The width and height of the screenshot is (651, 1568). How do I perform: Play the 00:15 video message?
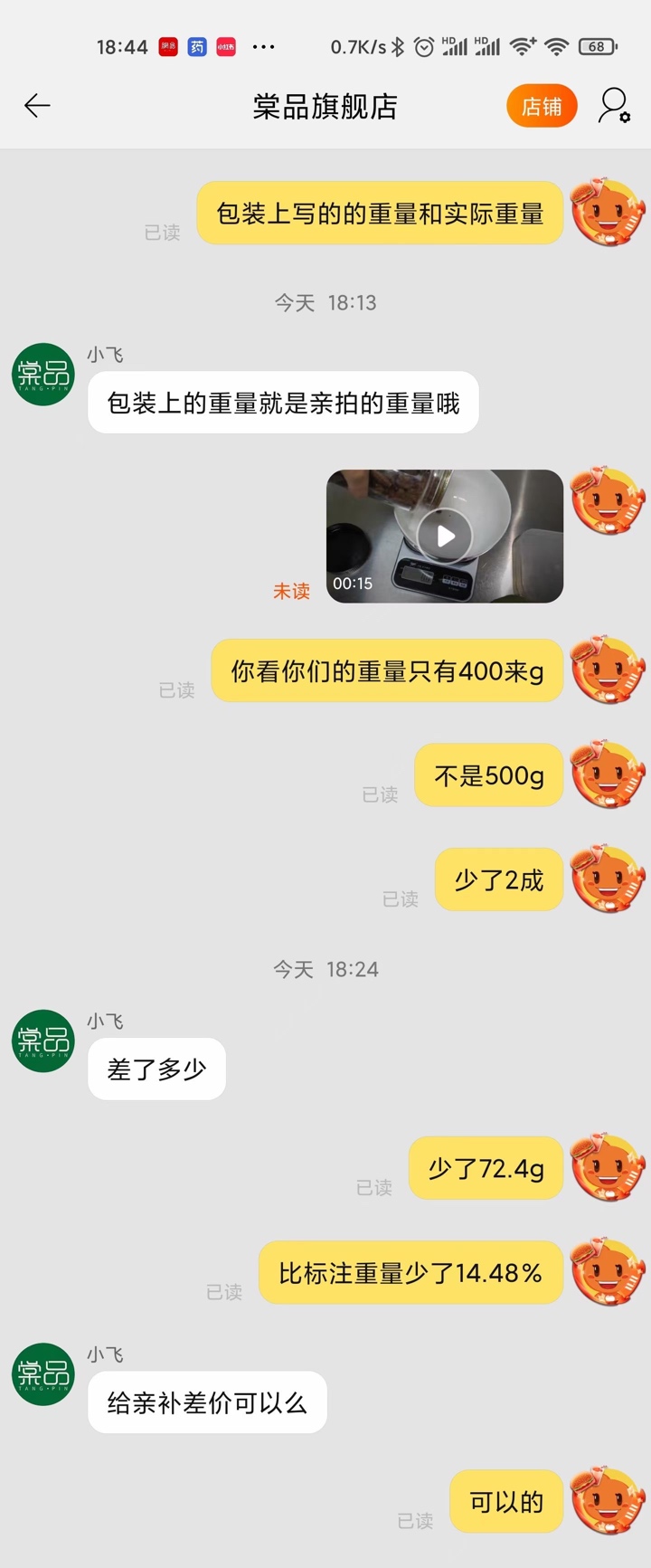tap(445, 537)
